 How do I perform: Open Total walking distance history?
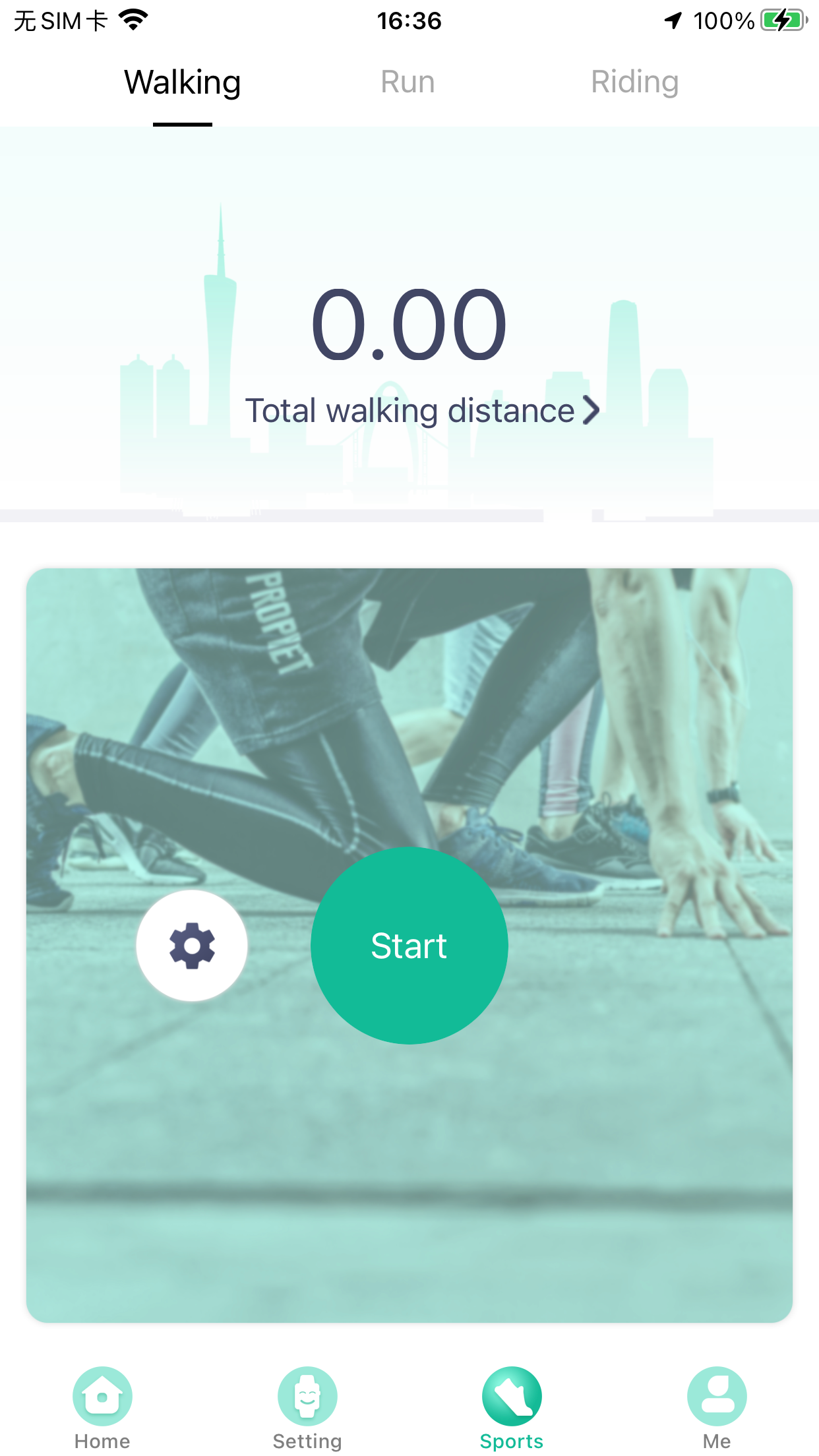[x=410, y=409]
